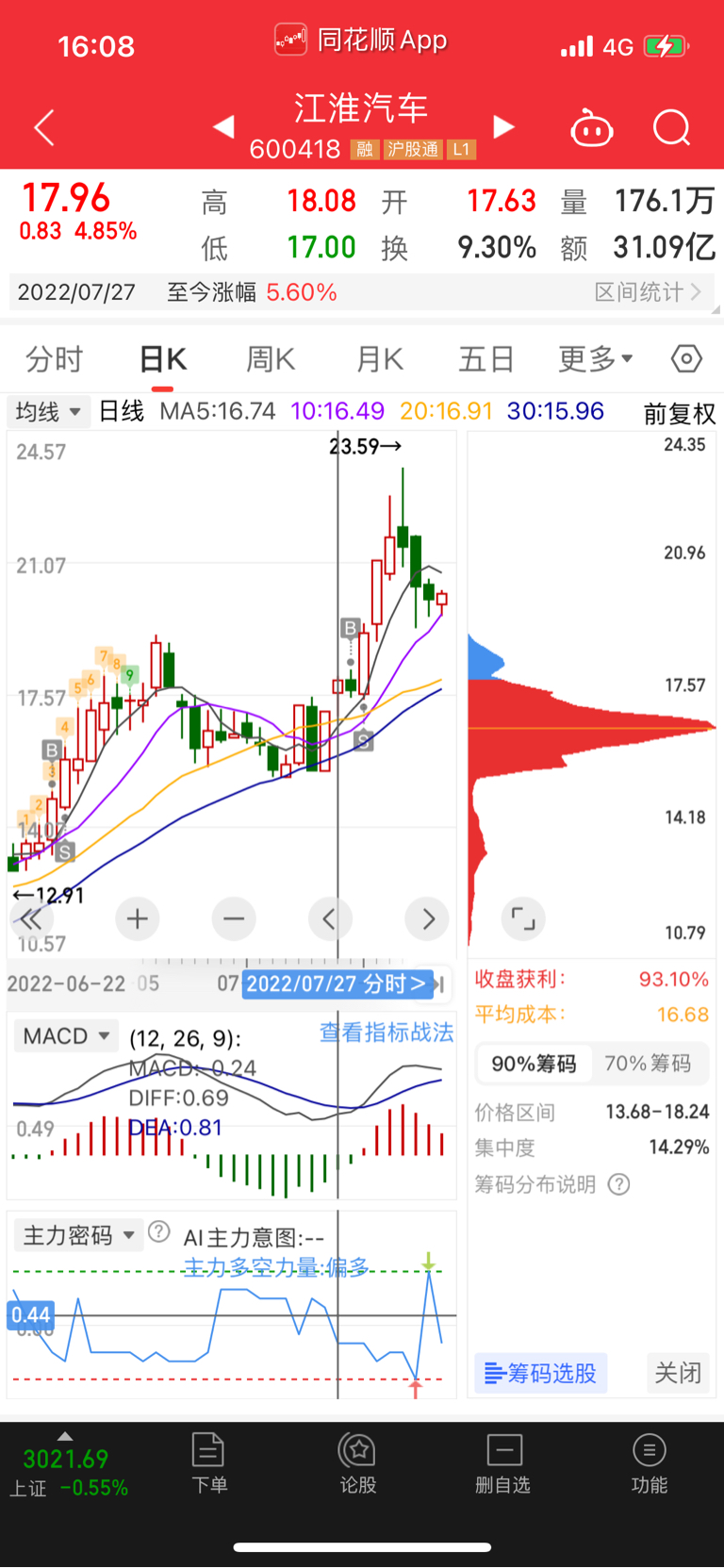The width and height of the screenshot is (724, 1568).
Task: Close the chip distribution panel with 关闭
Action: 679,1373
